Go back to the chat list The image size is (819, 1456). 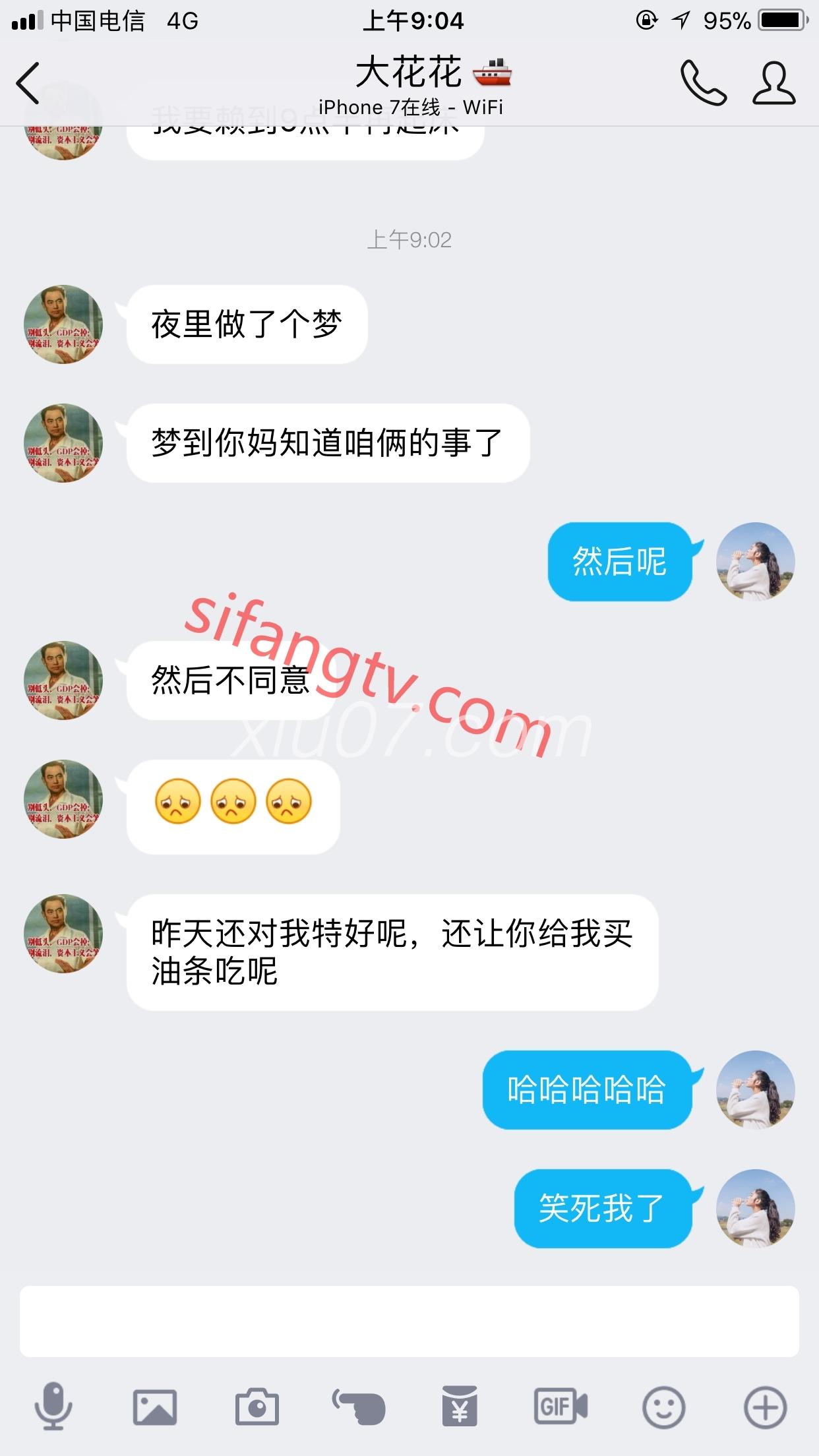pos(29,83)
